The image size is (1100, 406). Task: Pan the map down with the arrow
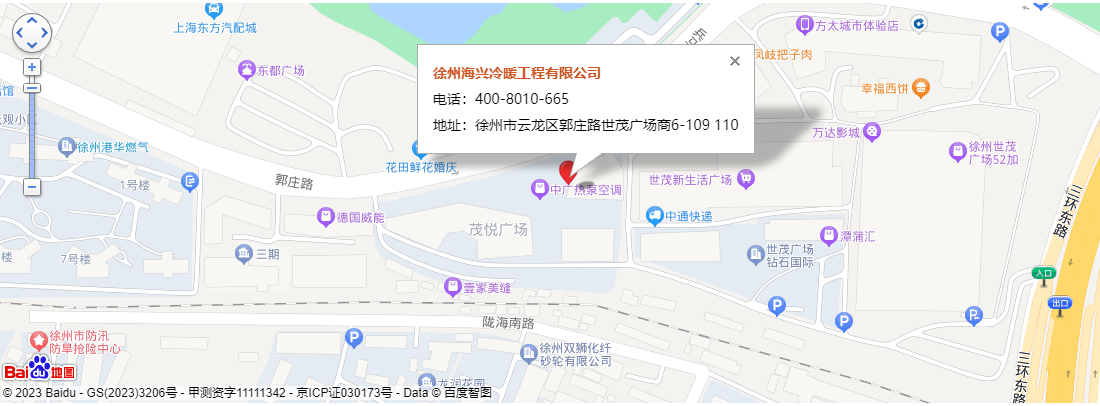coord(32,45)
